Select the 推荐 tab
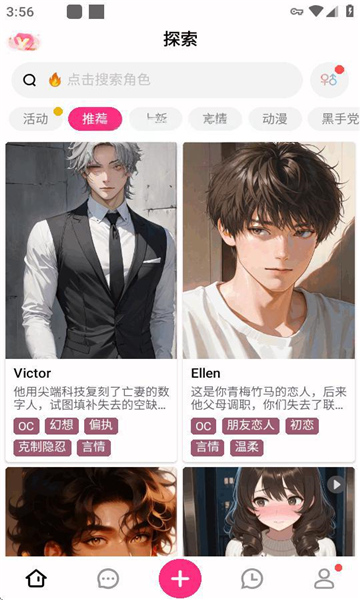Screen dimensions: 360x600 [95, 119]
